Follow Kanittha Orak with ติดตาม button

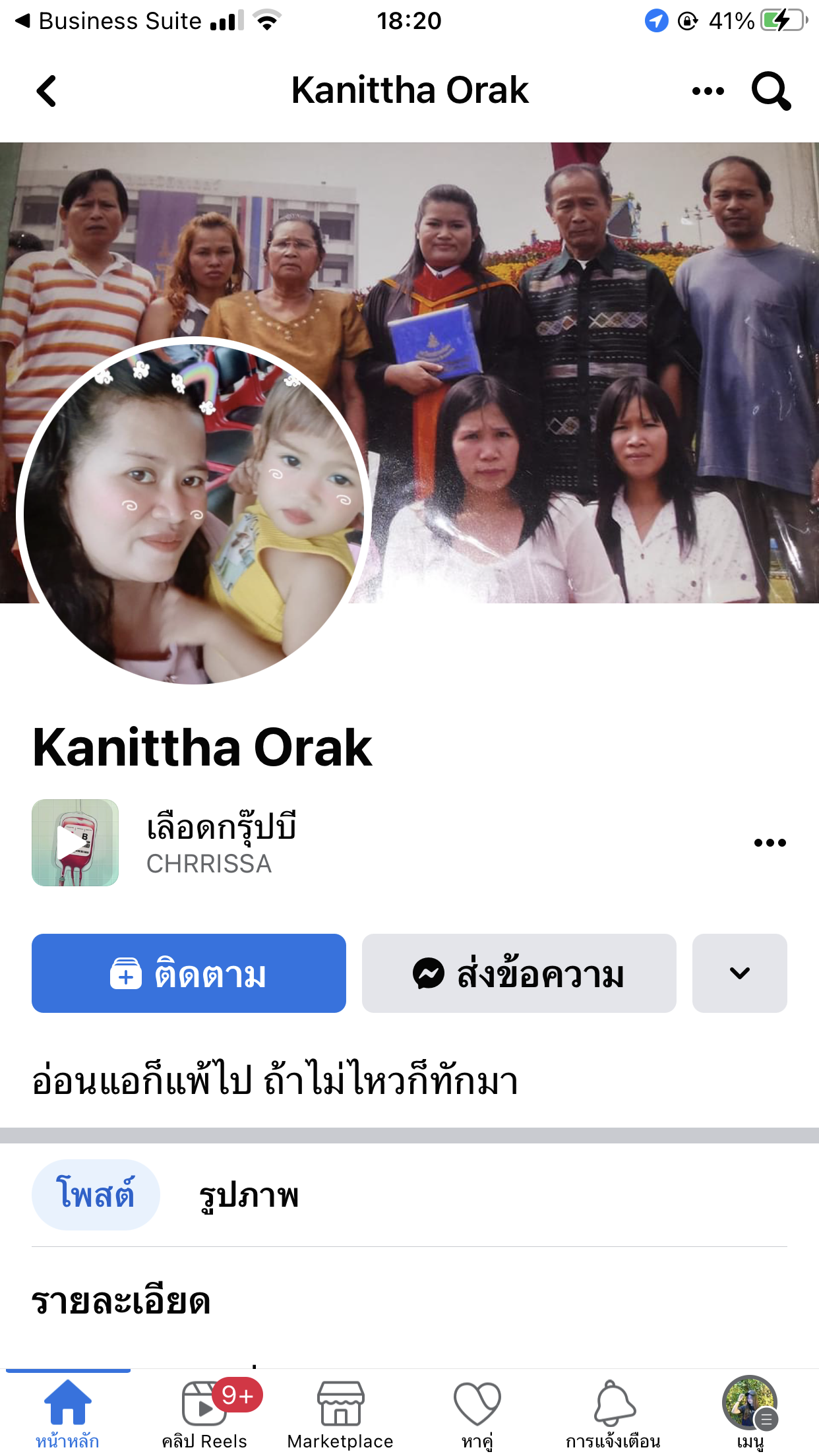pos(189,973)
